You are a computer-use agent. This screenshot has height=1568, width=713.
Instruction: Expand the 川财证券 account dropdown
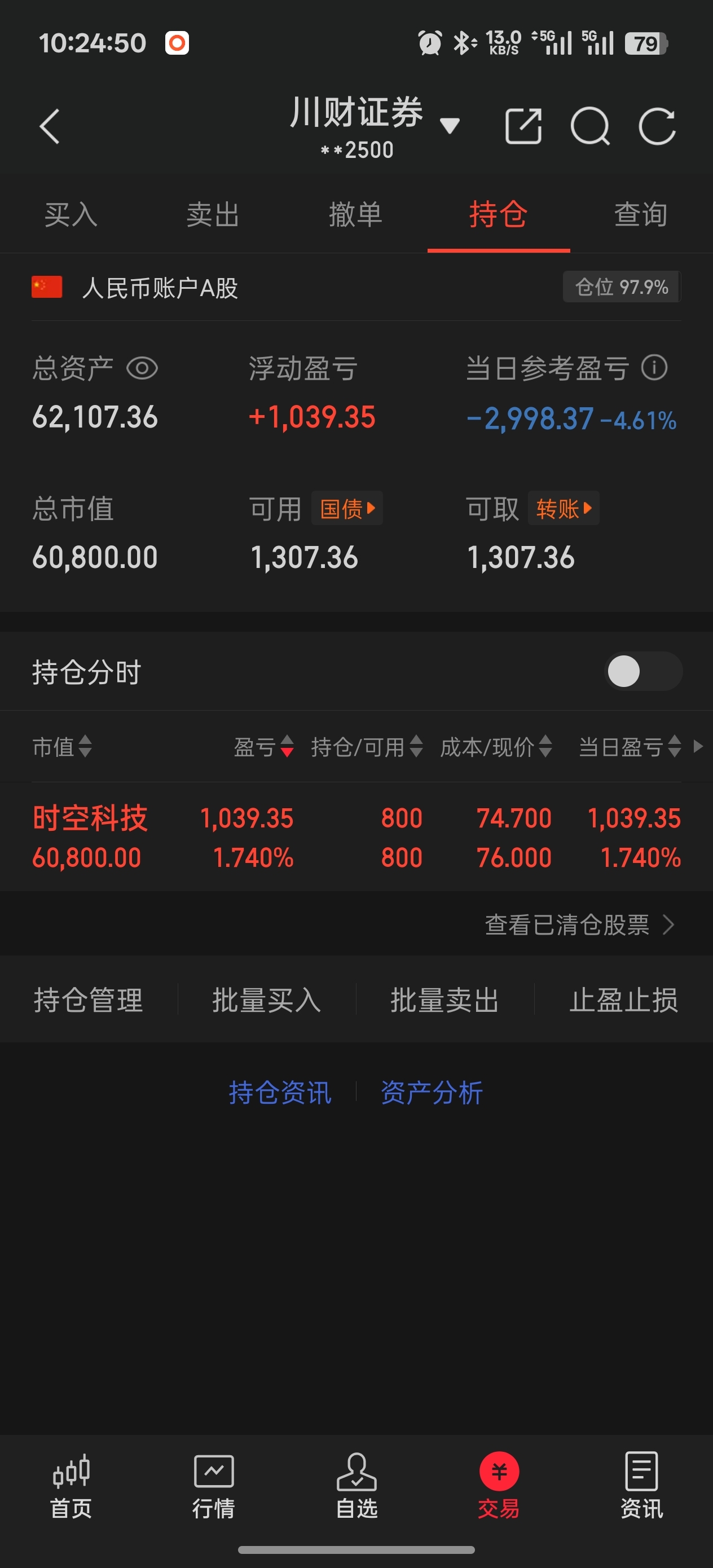449,126
